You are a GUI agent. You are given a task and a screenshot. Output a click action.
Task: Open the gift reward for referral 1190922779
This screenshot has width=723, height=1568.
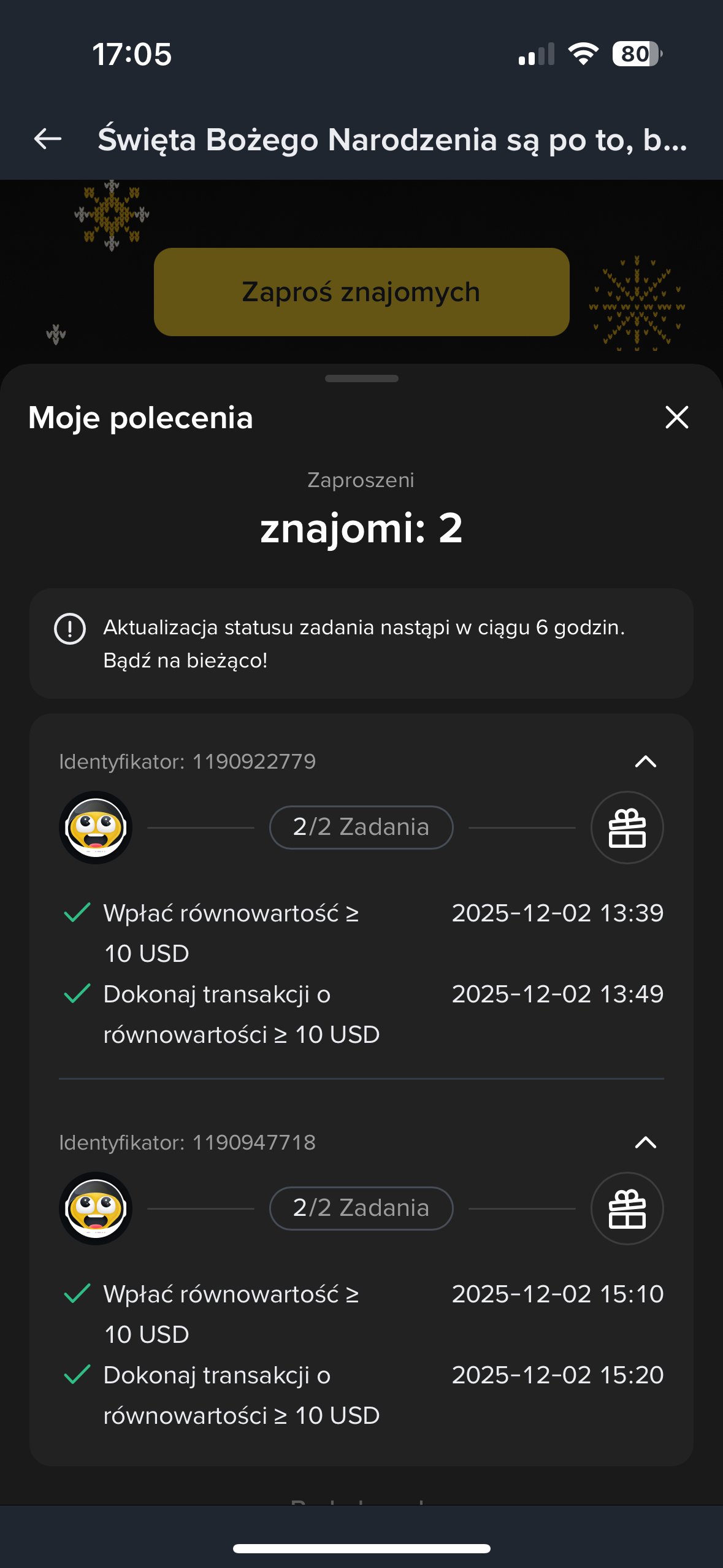pyautogui.click(x=627, y=828)
